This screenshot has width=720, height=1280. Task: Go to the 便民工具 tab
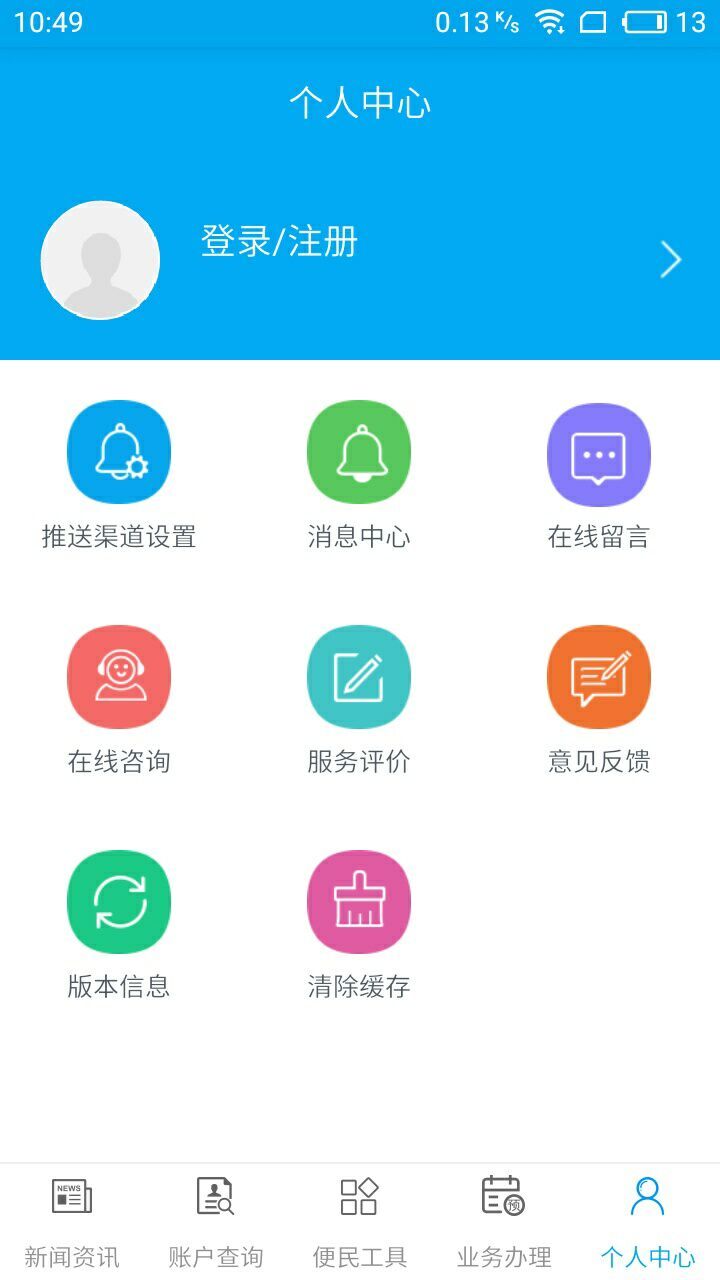coord(360,1220)
